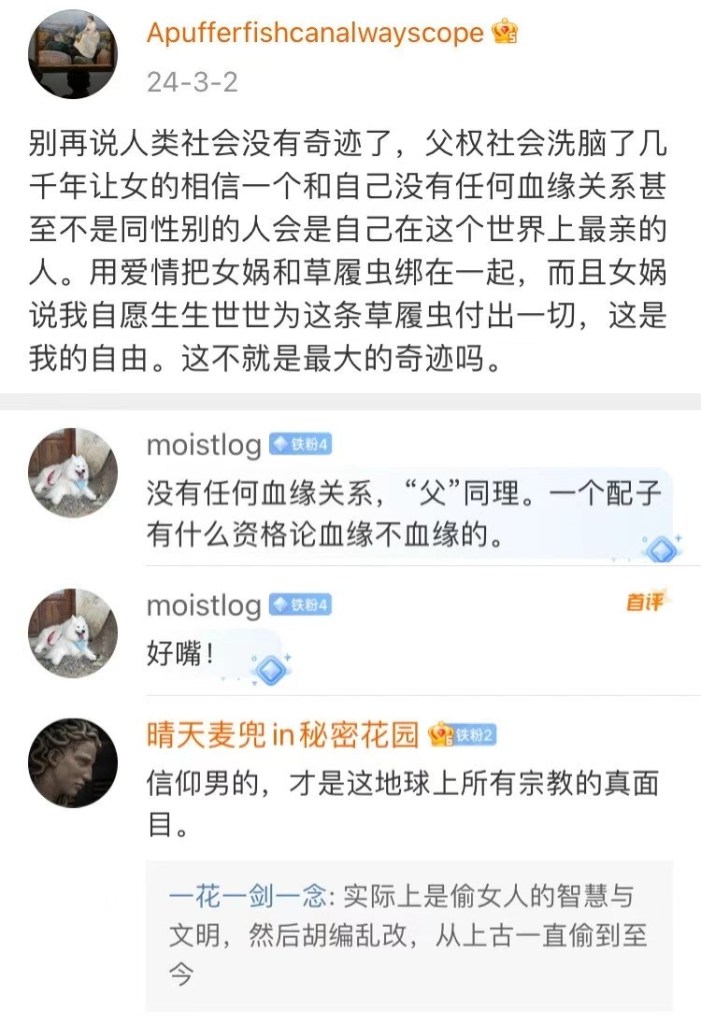Open moistlog's avatar beside the 没有任何血缘关系 comment
Screen dimensions: 701x1024
tap(72, 473)
